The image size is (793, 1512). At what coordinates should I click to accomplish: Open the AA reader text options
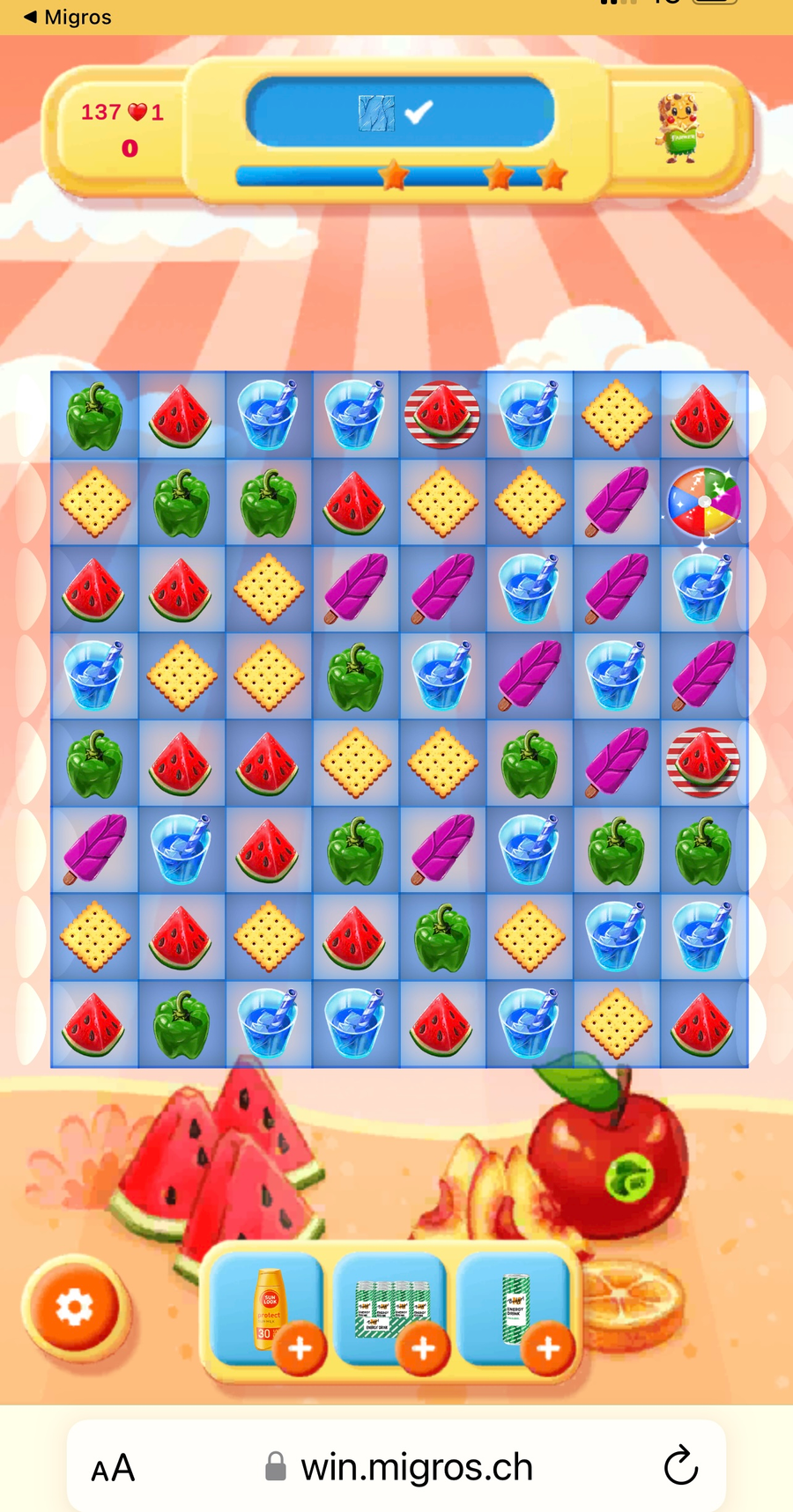pyautogui.click(x=113, y=1468)
